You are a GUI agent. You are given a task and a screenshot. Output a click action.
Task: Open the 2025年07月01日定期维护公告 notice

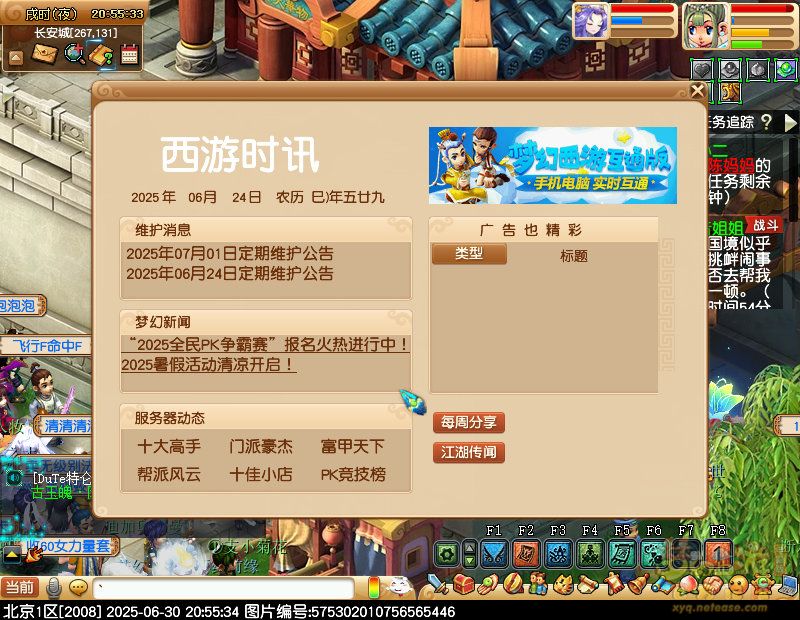(230, 254)
